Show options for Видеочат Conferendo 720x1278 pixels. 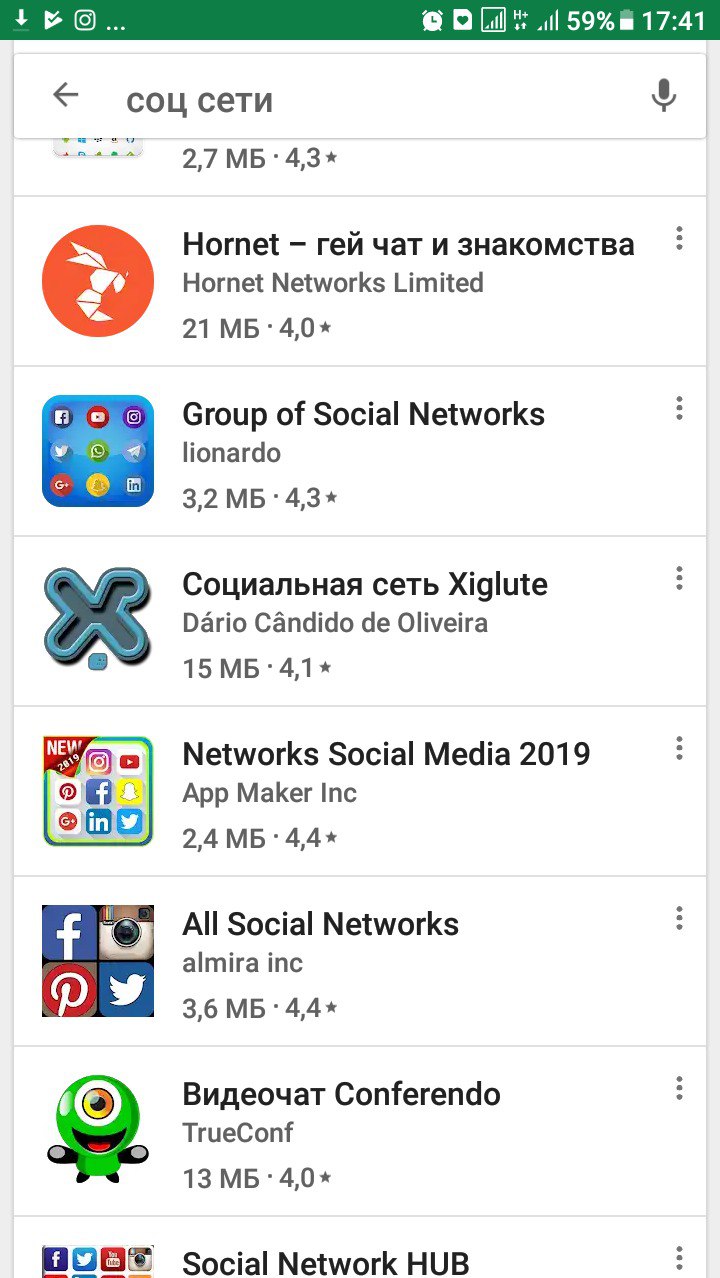click(679, 1088)
